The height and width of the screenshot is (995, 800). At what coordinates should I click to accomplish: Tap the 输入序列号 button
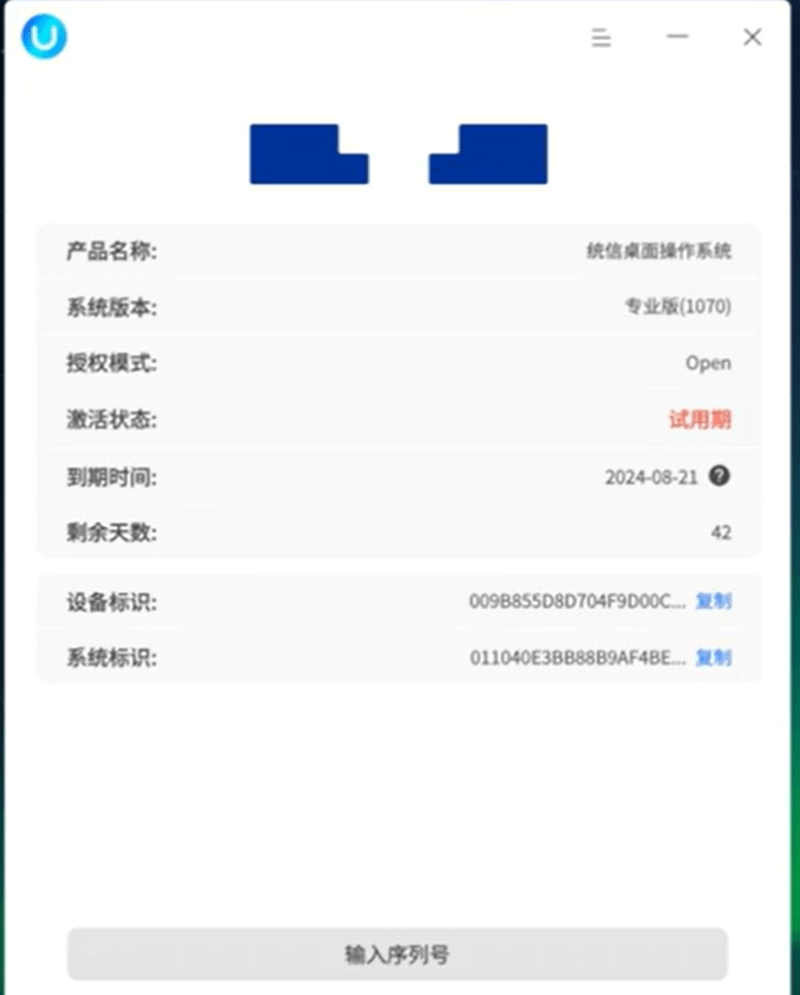397,954
